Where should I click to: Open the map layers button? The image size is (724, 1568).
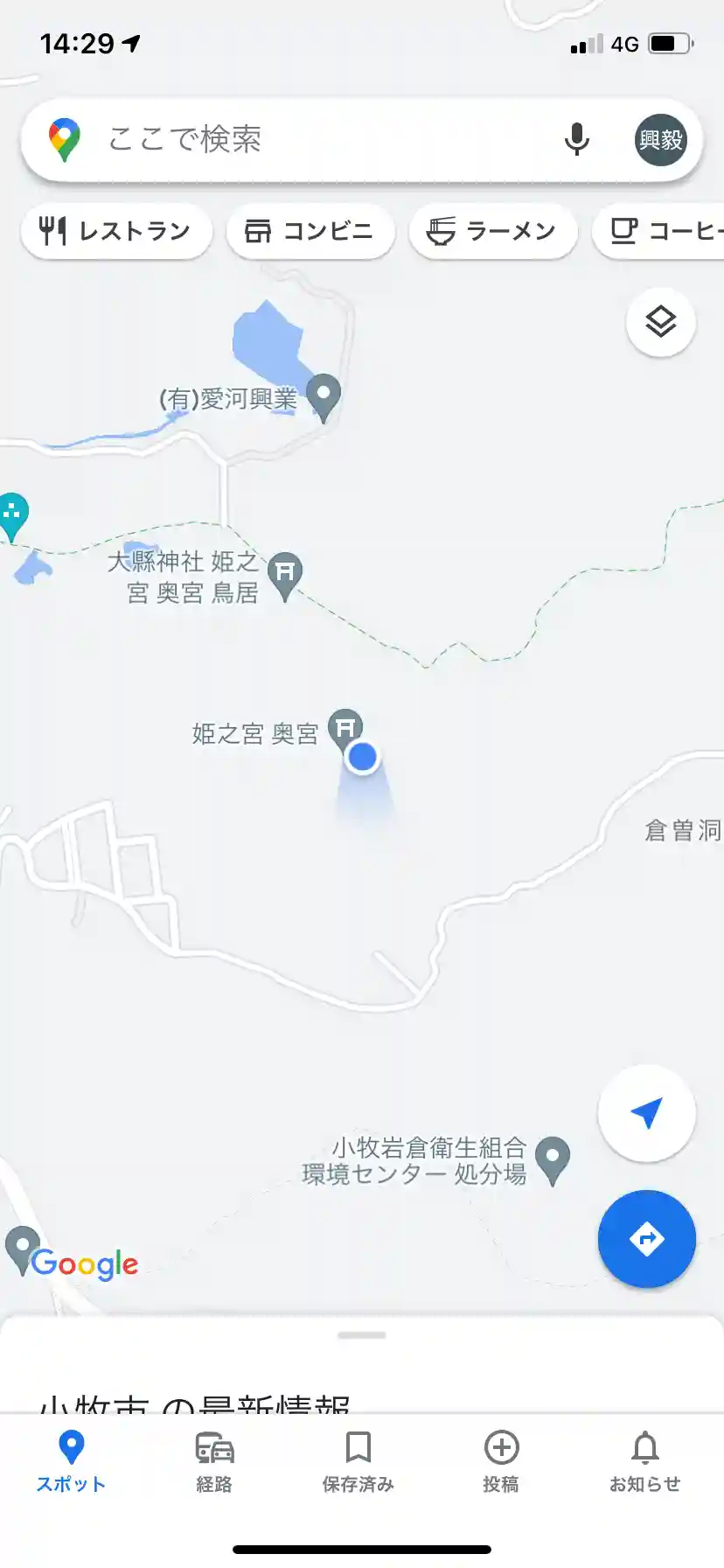661,322
